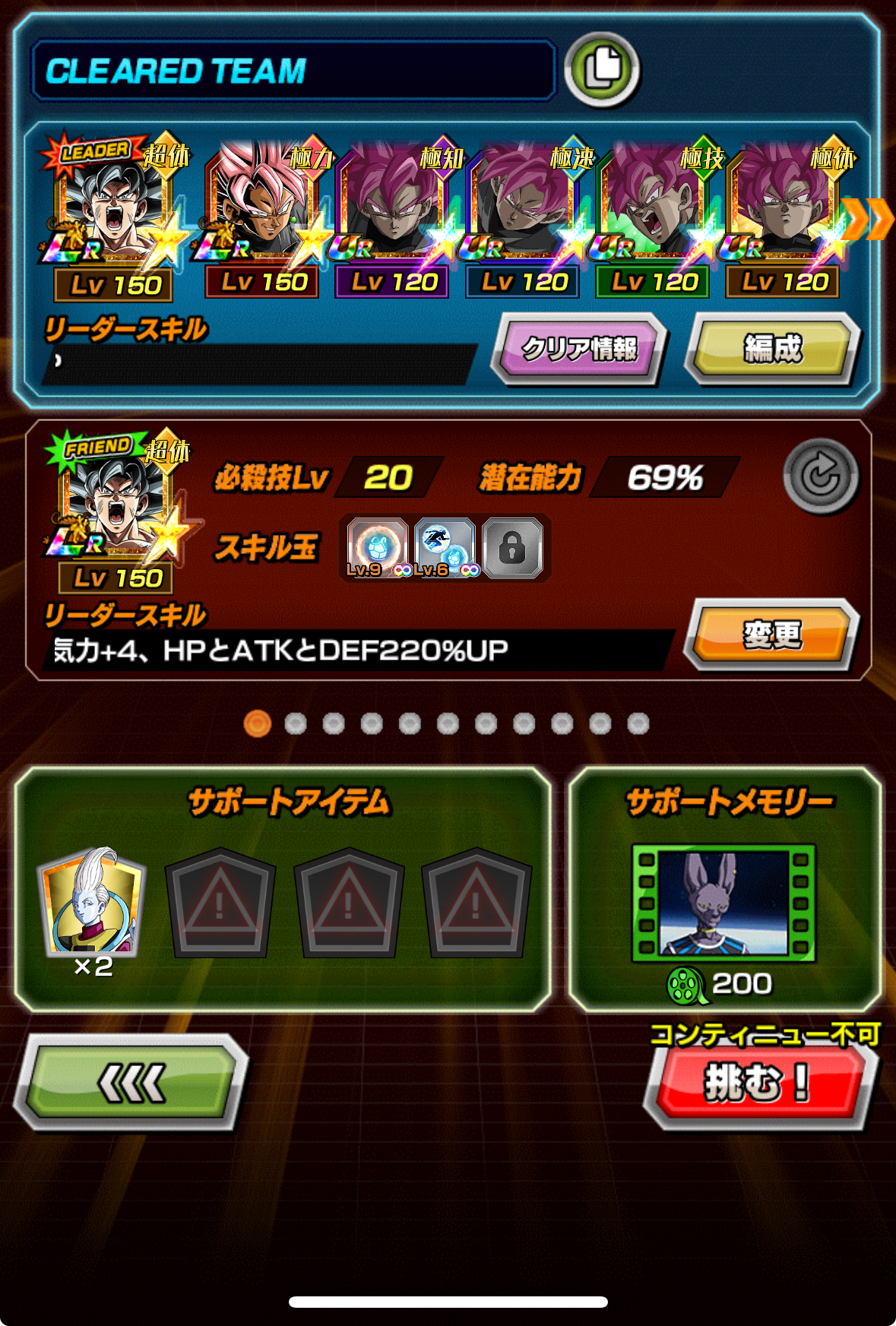Tap the locked skill orb slot
Screen dimensions: 896x1326
pos(512,547)
